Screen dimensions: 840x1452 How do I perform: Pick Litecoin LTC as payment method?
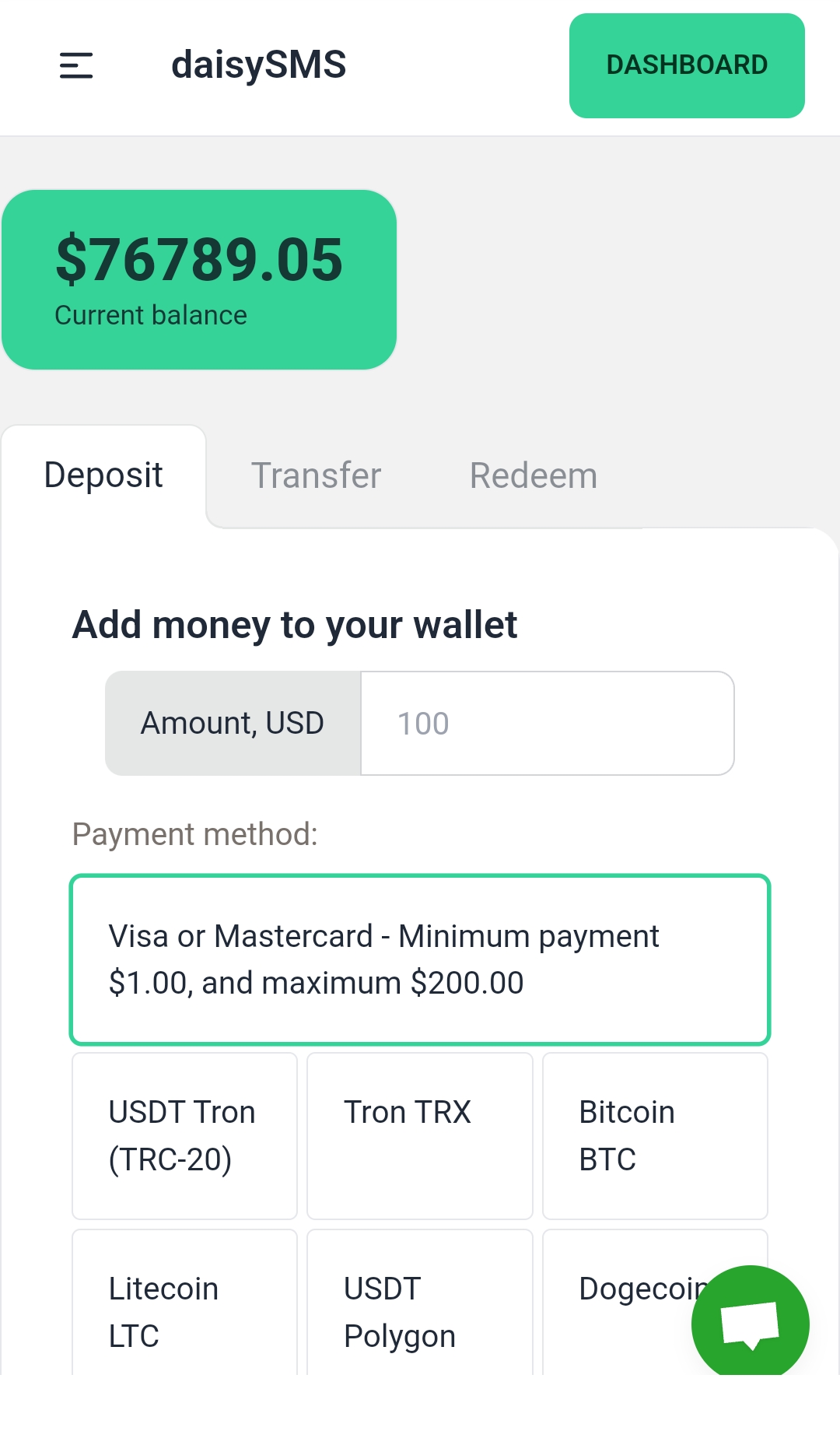pos(184,1303)
